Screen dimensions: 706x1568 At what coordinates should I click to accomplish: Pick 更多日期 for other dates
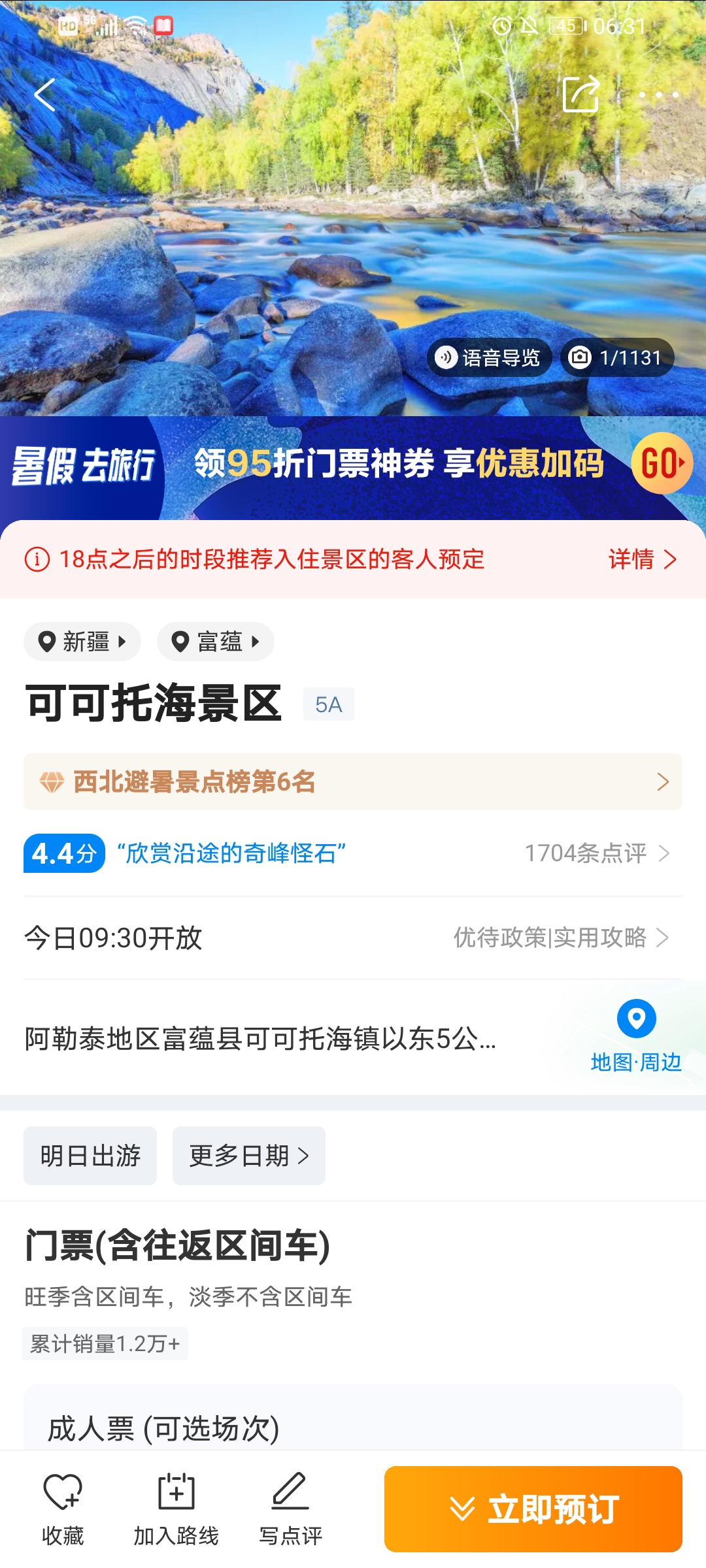coord(249,1156)
